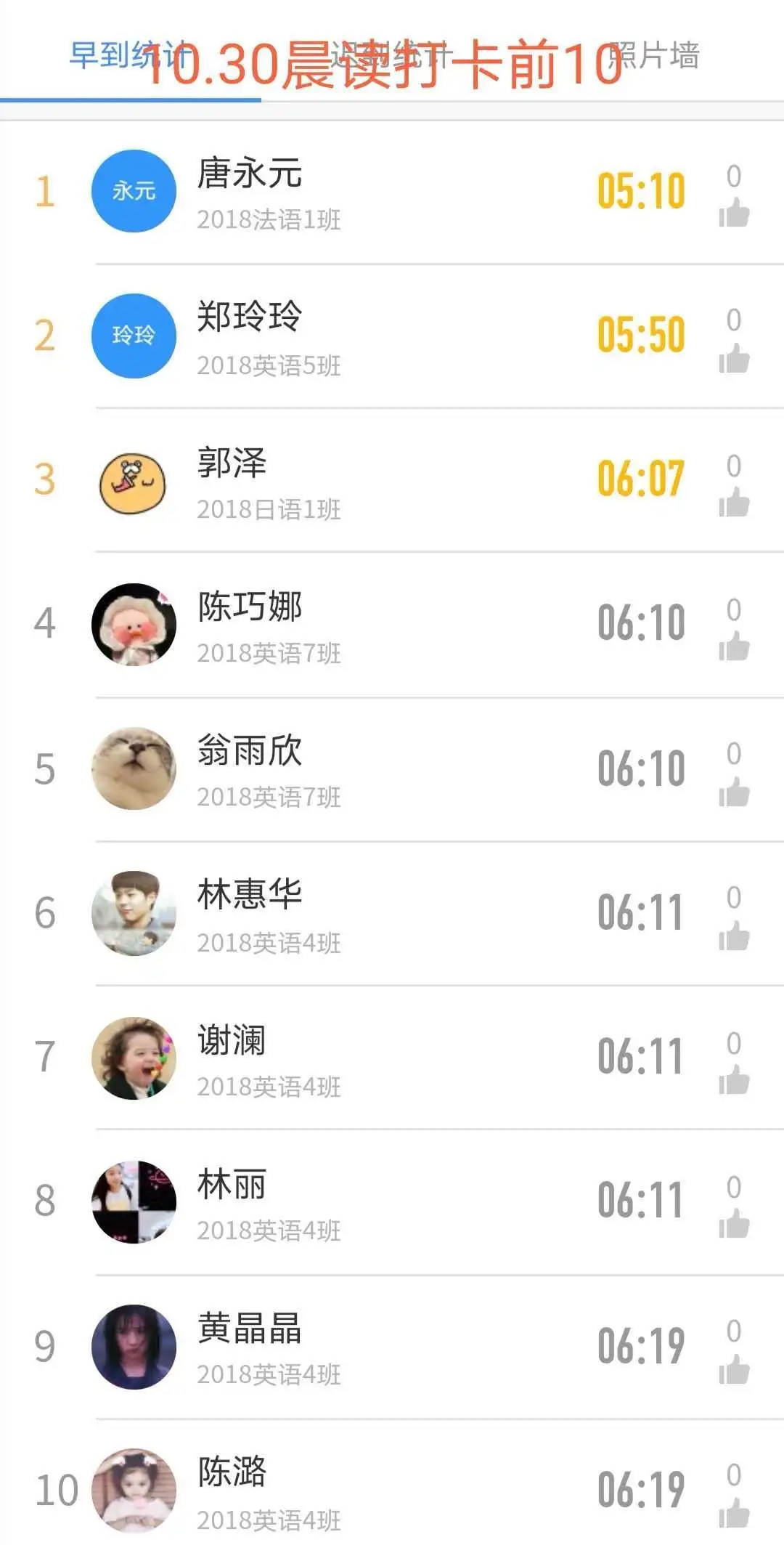Like 翁雨欣's check-in record
Screen dimensions: 784x1545
click(734, 791)
